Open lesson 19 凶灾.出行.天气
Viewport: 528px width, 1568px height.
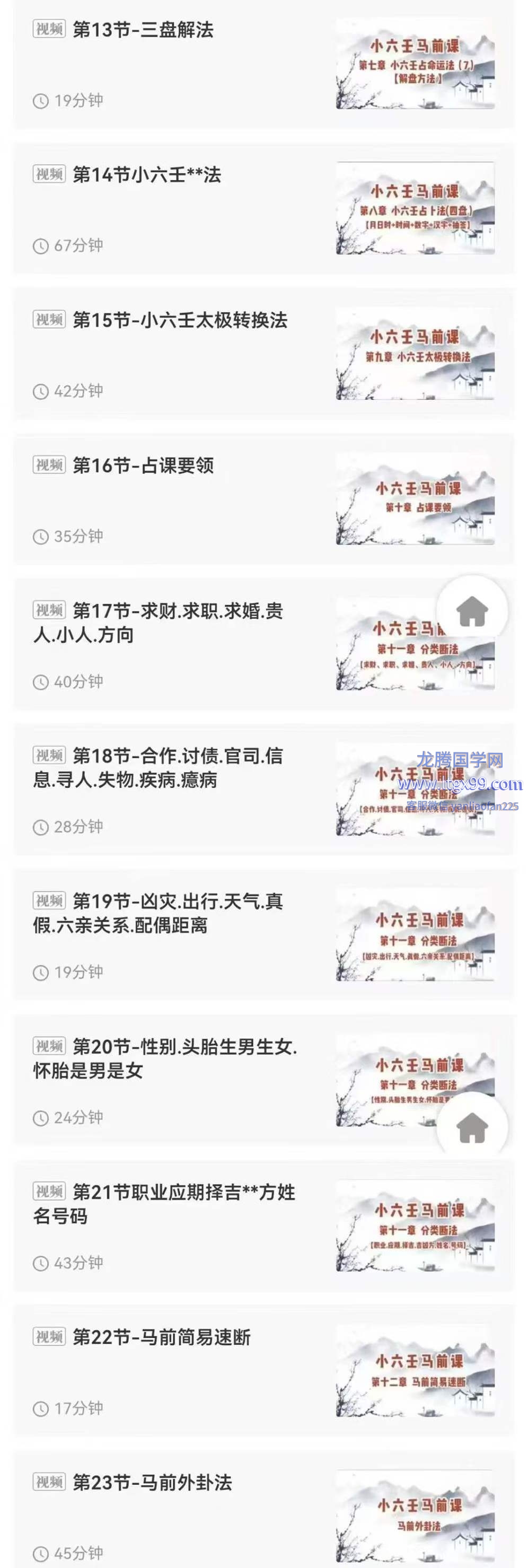[x=158, y=913]
